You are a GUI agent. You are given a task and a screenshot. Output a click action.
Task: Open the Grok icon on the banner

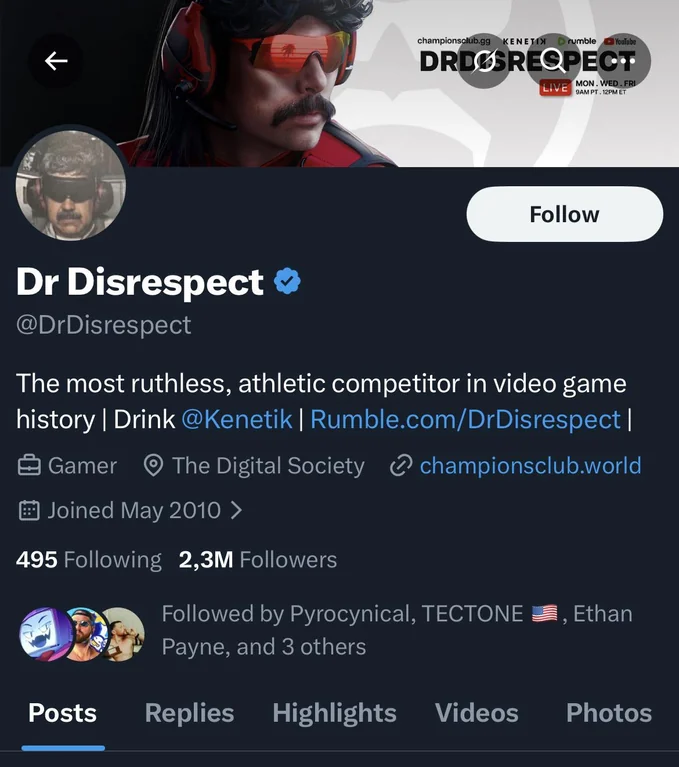click(x=485, y=61)
